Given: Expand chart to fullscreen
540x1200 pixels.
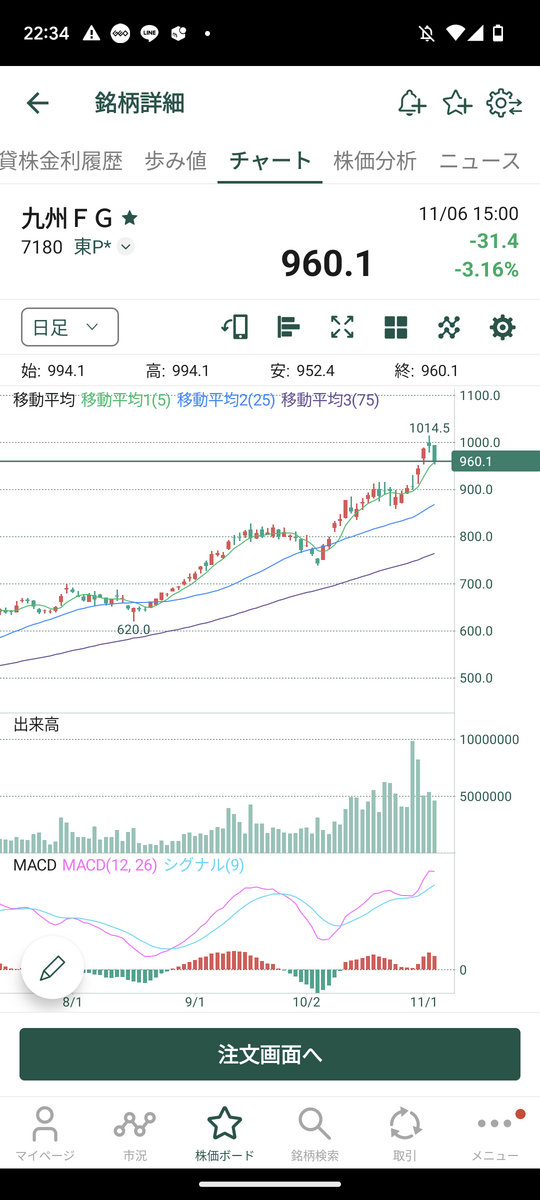Looking at the screenshot, I should click(342, 327).
